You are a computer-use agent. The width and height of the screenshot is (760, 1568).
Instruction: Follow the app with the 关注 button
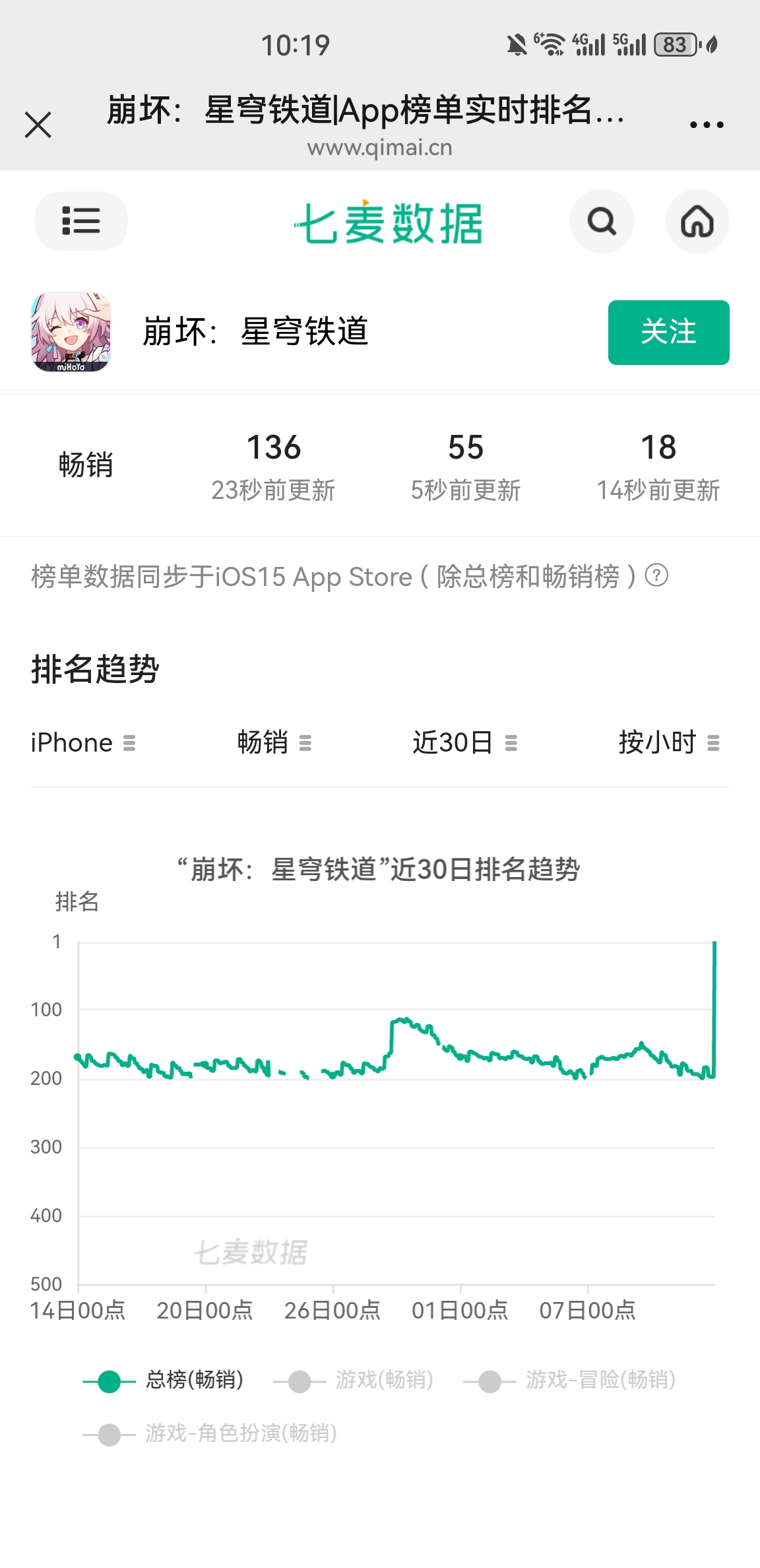tap(668, 332)
